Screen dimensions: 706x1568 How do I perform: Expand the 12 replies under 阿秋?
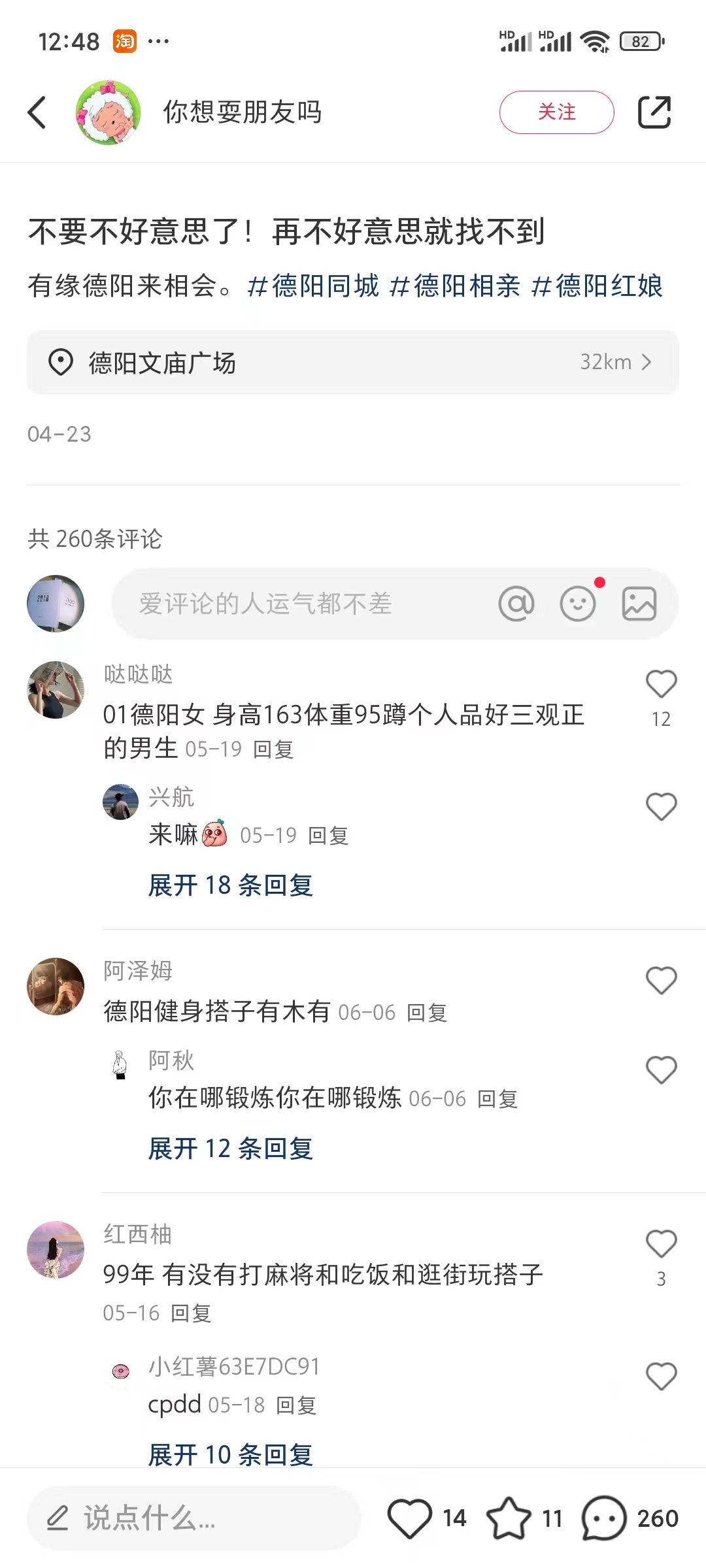point(230,1148)
